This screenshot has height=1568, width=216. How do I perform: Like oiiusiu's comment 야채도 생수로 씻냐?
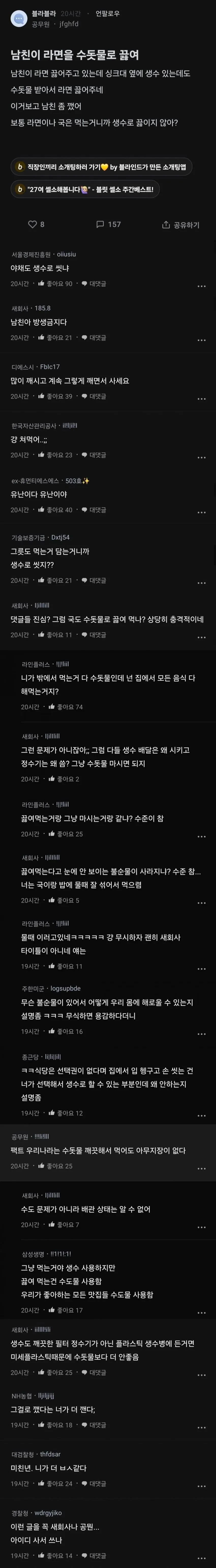click(55, 284)
